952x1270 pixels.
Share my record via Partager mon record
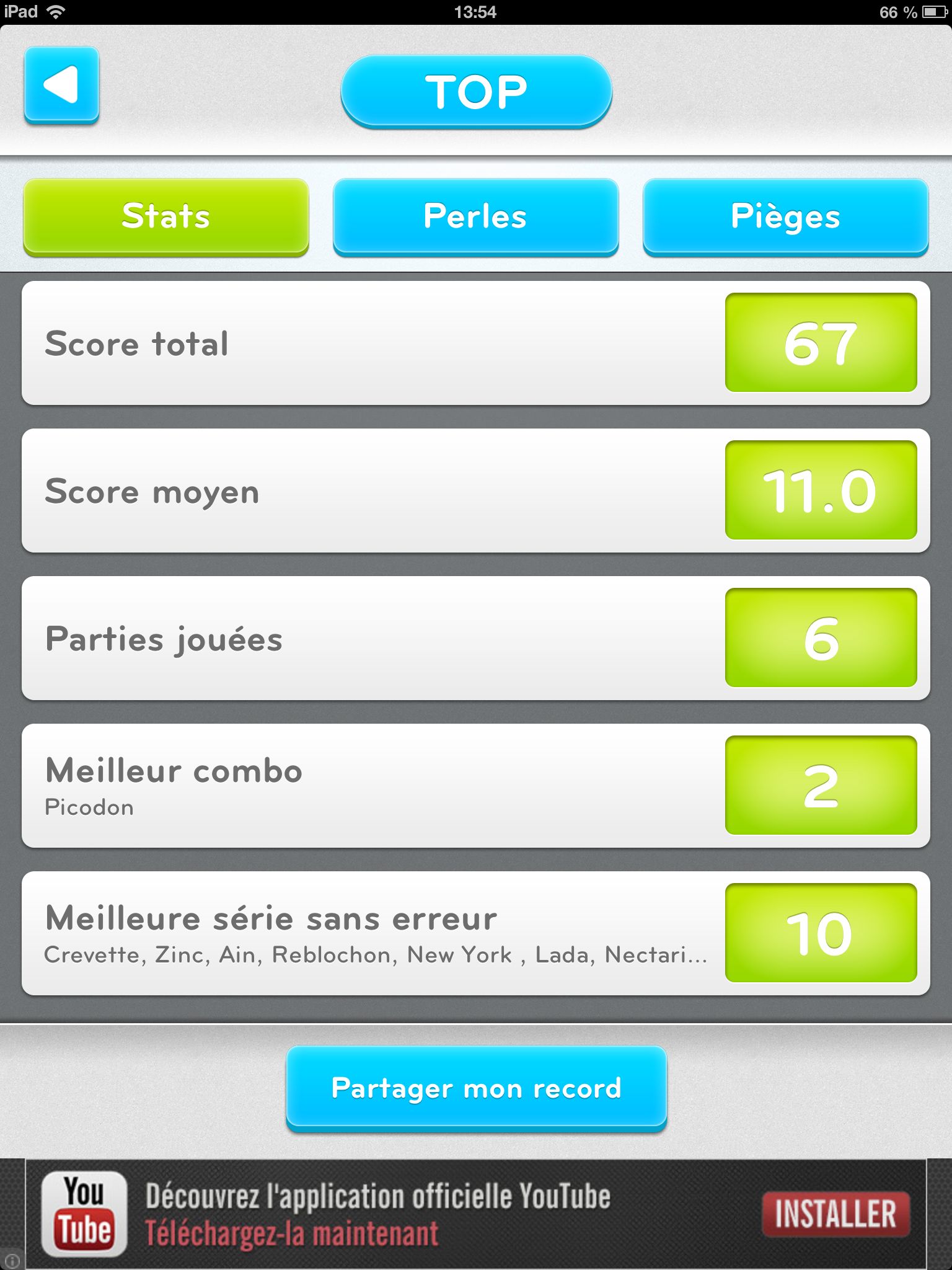click(476, 1088)
